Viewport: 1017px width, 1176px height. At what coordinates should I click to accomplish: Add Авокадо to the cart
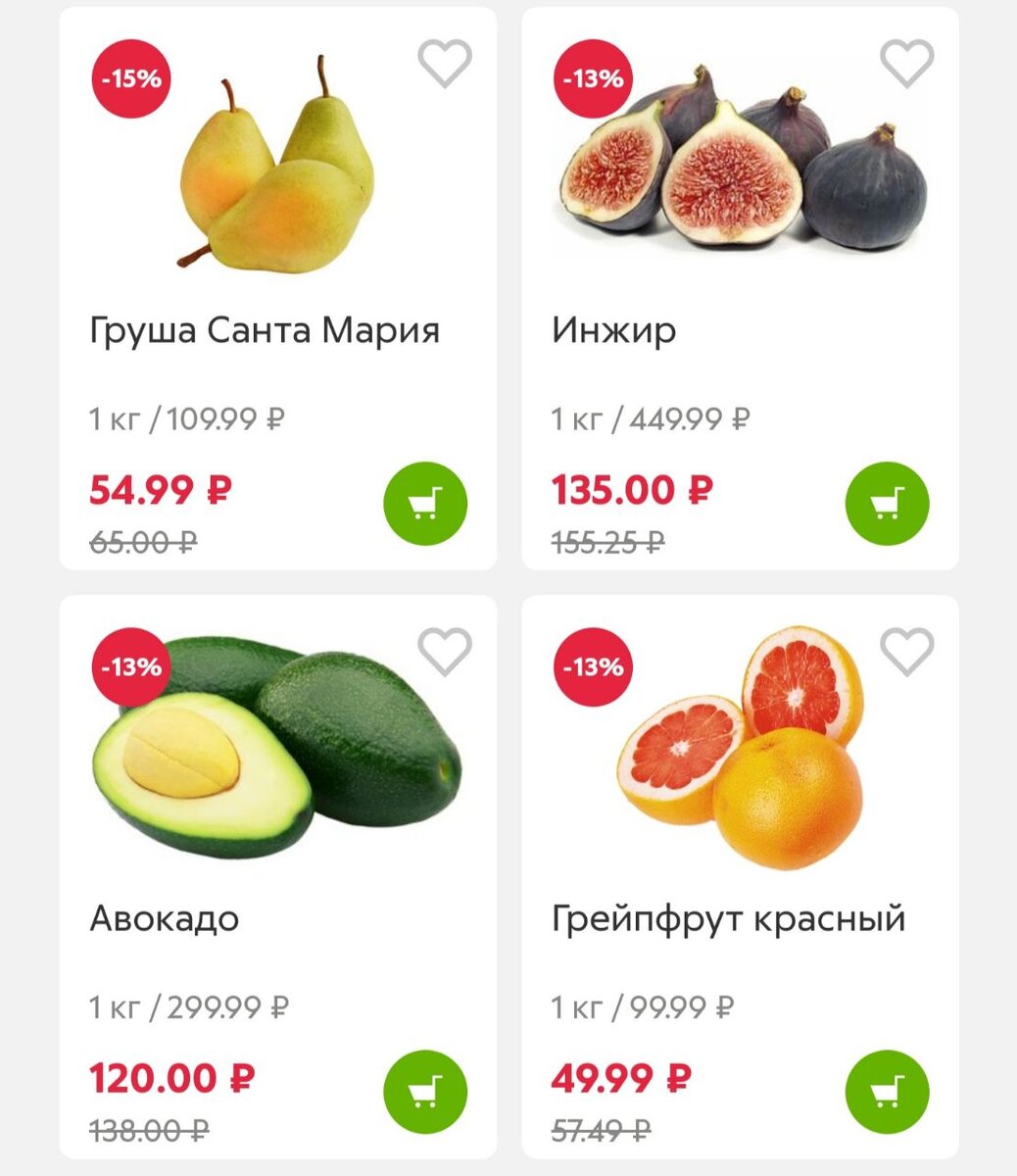[x=425, y=1092]
